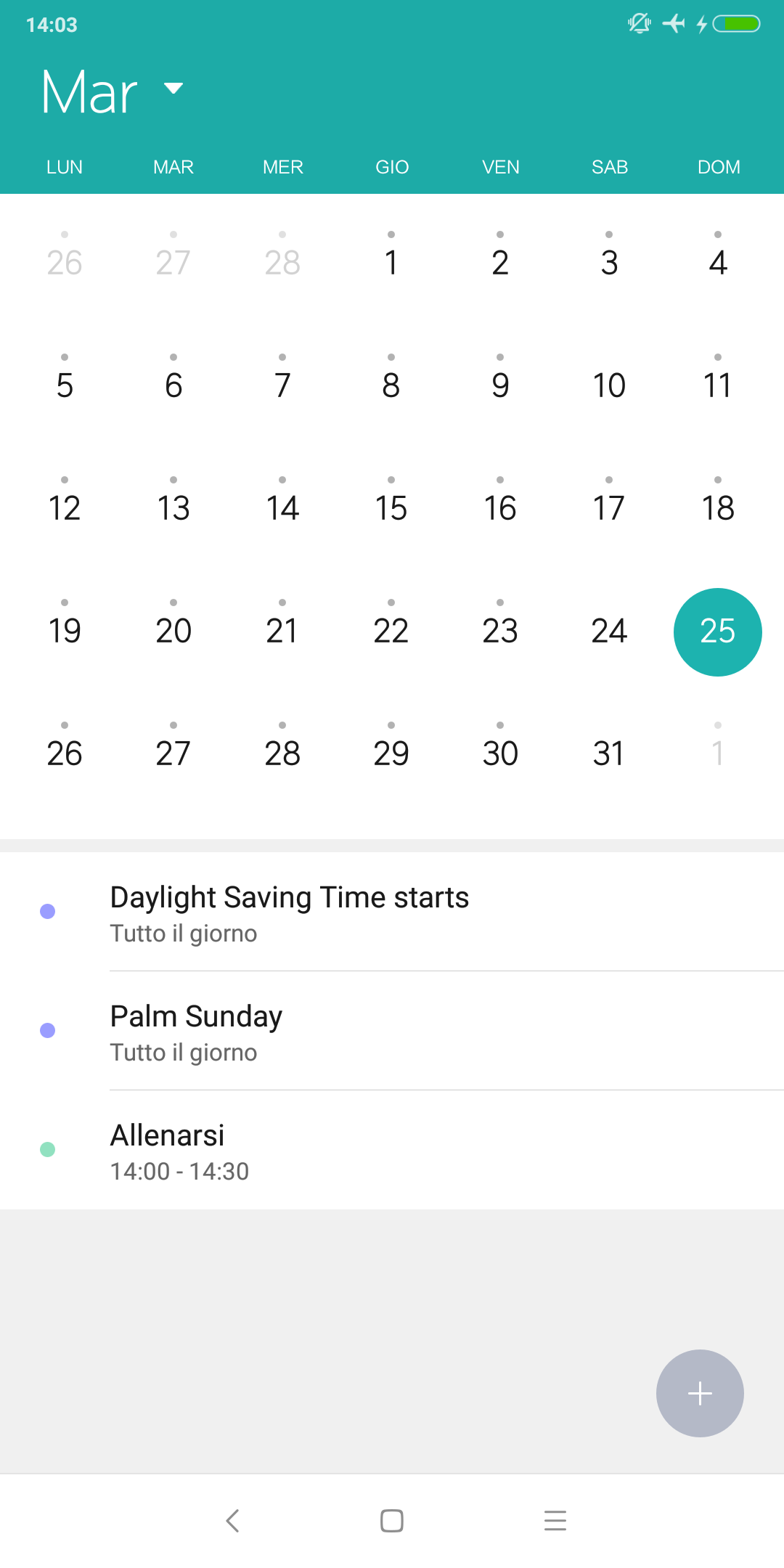The height and width of the screenshot is (1568, 784).
Task: Open the Daylight Saving Time starts event
Action: [392, 912]
